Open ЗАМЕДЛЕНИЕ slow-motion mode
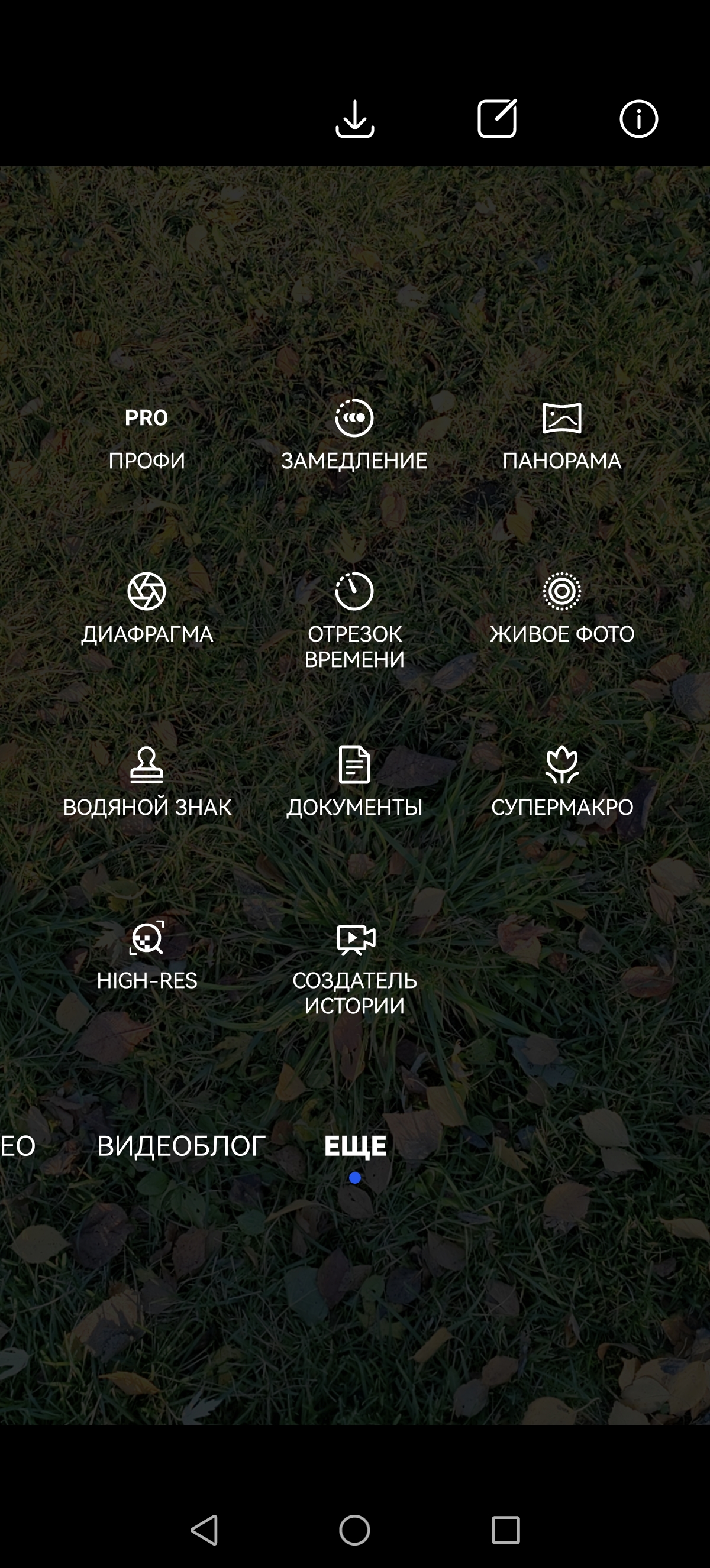Screen dimensions: 710x1568 point(354,436)
